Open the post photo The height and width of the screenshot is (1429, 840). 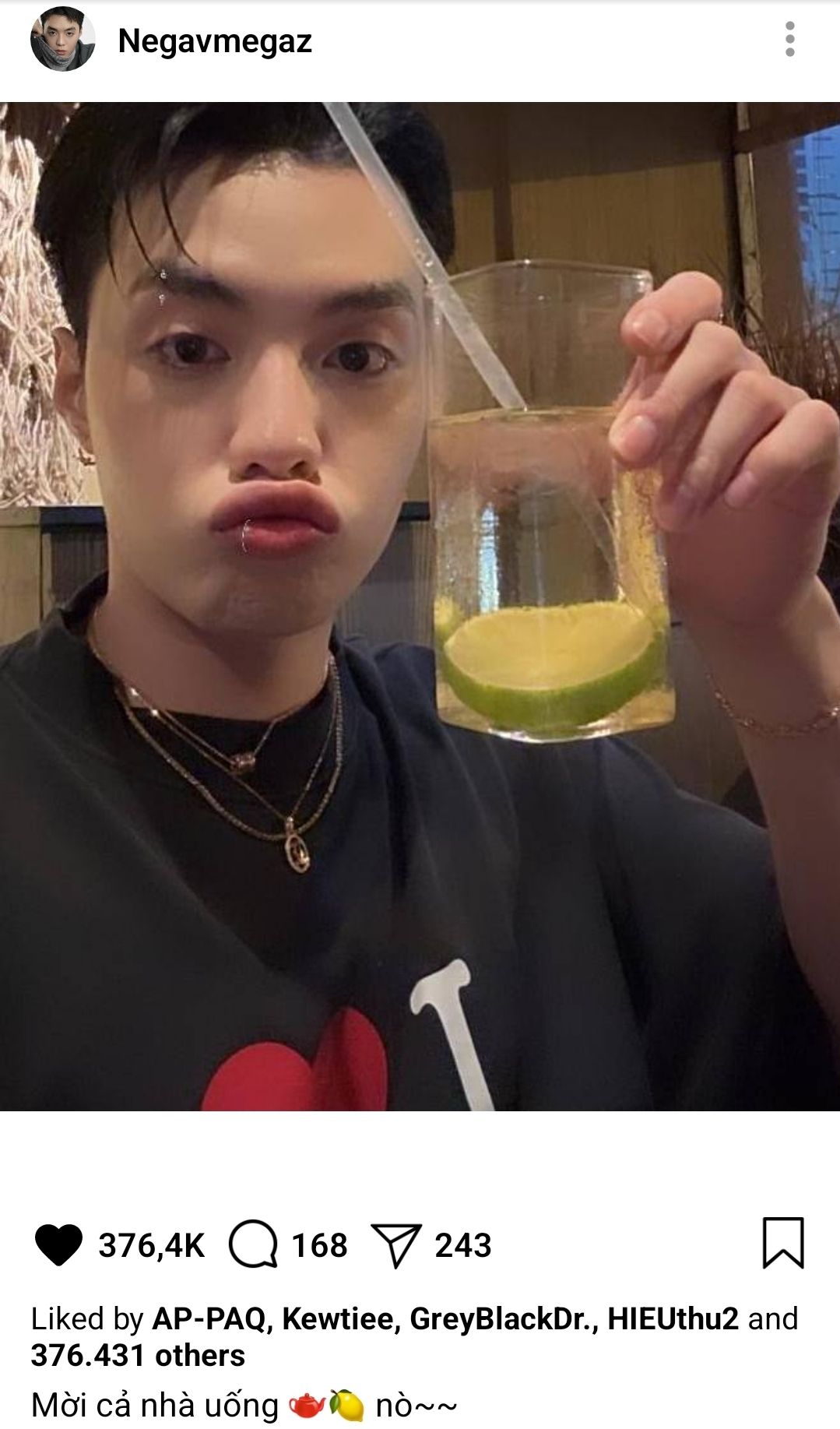click(x=420, y=606)
